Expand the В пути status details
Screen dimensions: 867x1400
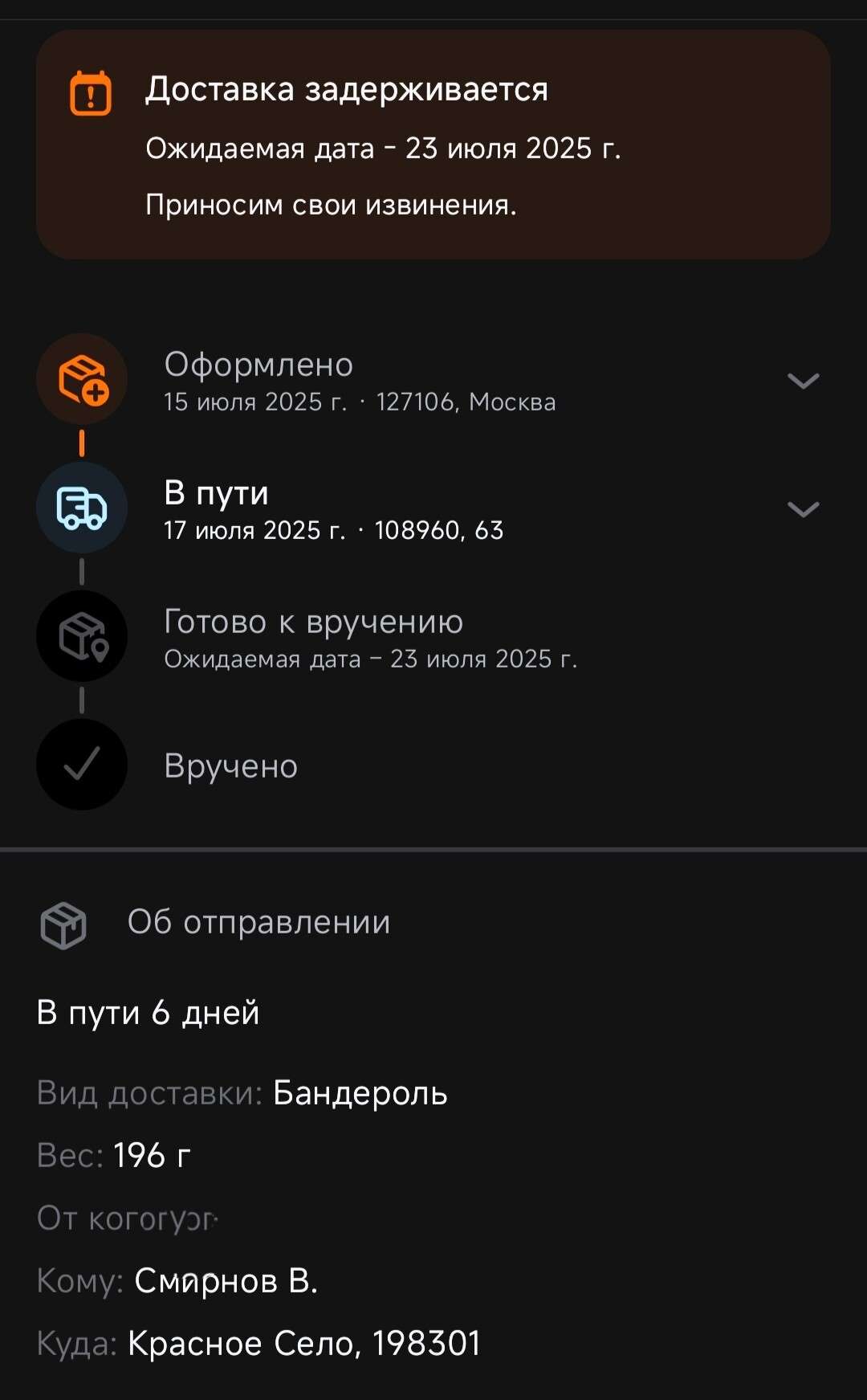coord(803,509)
